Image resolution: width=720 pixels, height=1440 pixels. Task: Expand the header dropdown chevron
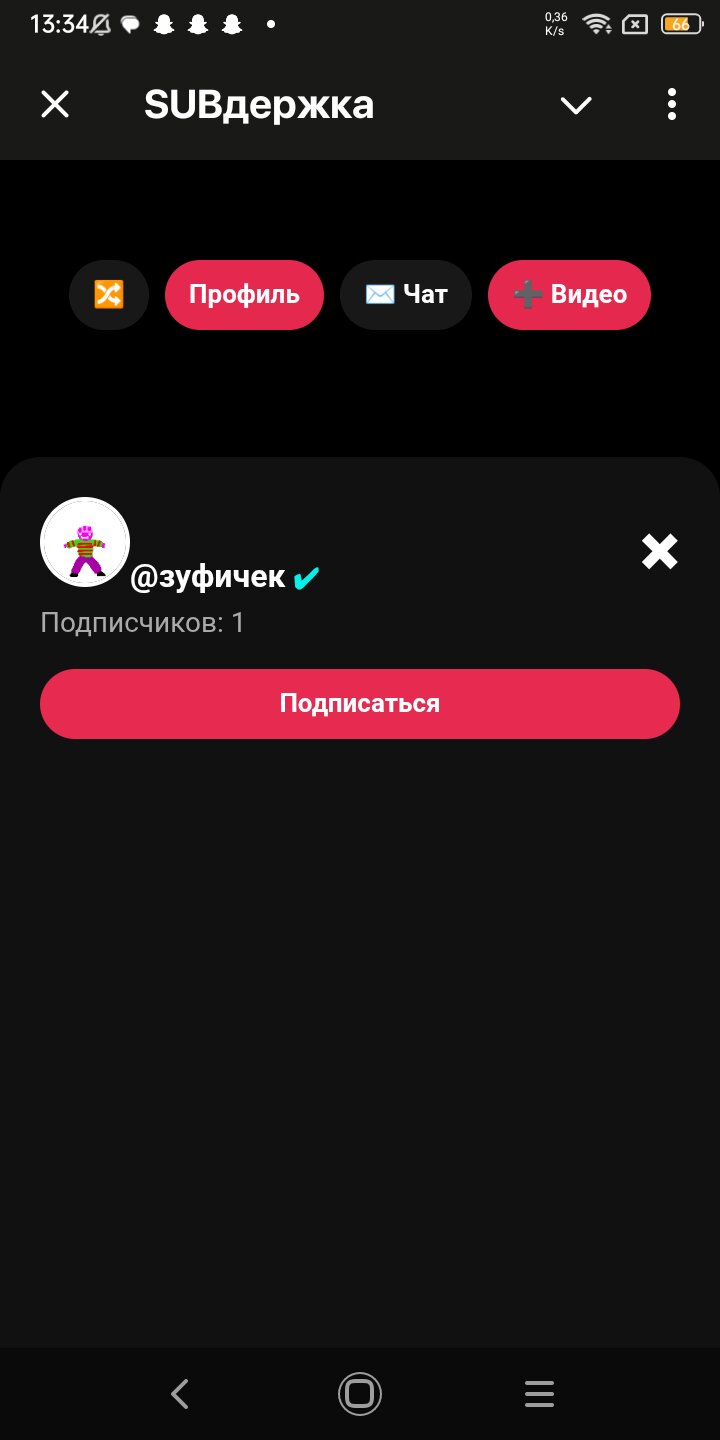[576, 105]
